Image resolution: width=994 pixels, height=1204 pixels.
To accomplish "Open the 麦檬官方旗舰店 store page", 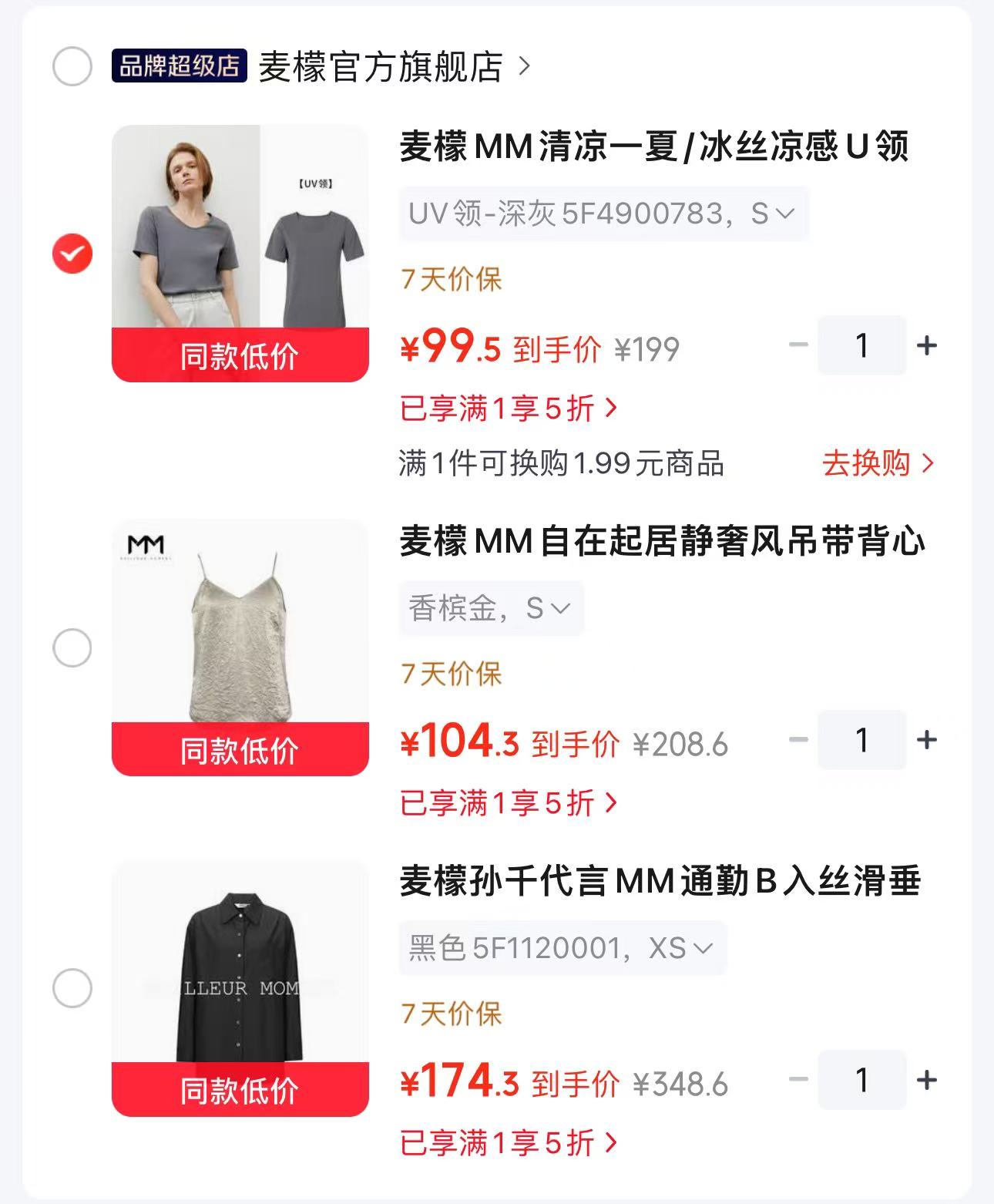I will click(x=395, y=66).
